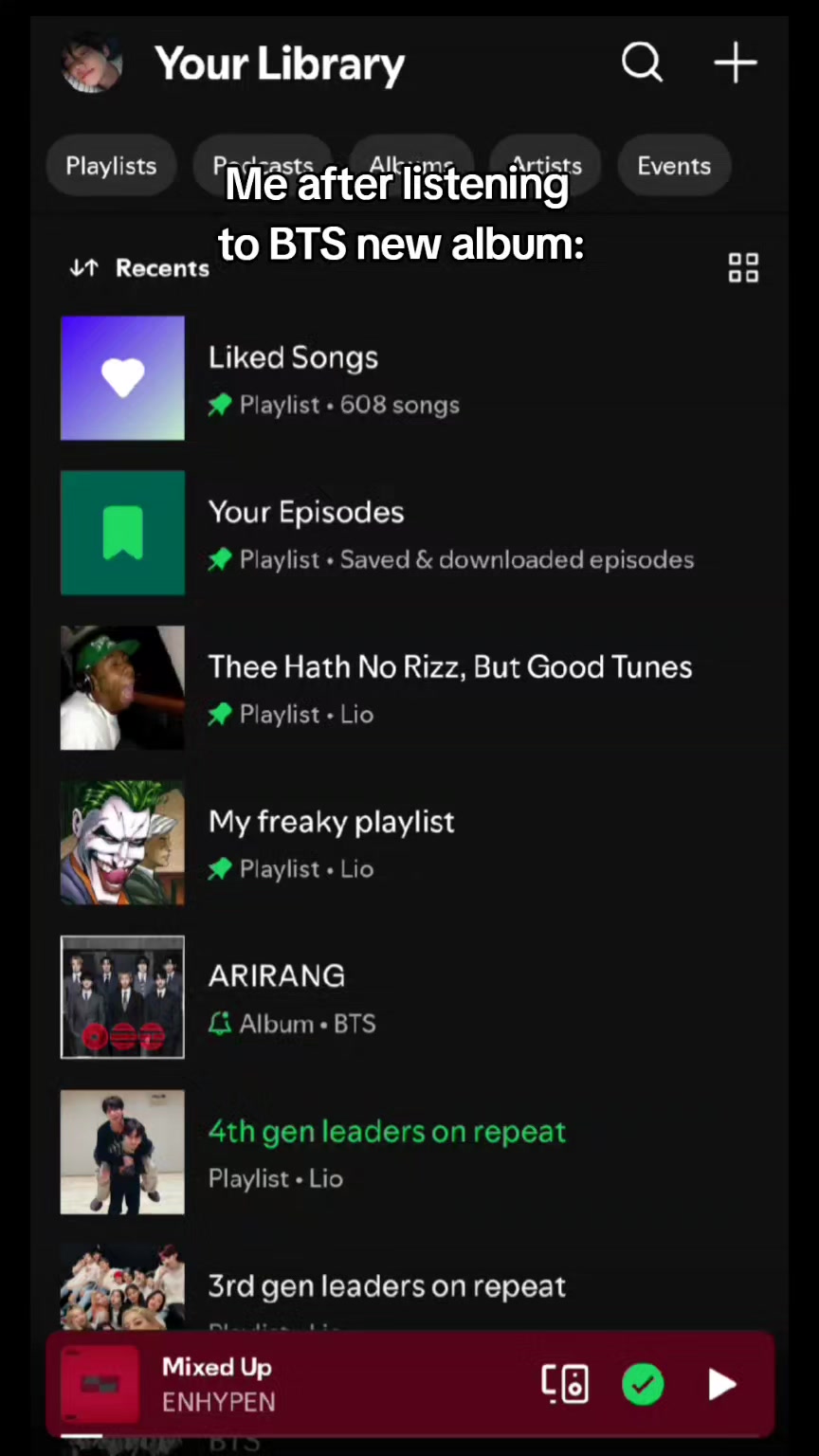Image resolution: width=819 pixels, height=1456 pixels.
Task: Open the Liked Songs playlist
Action: tap(409, 378)
